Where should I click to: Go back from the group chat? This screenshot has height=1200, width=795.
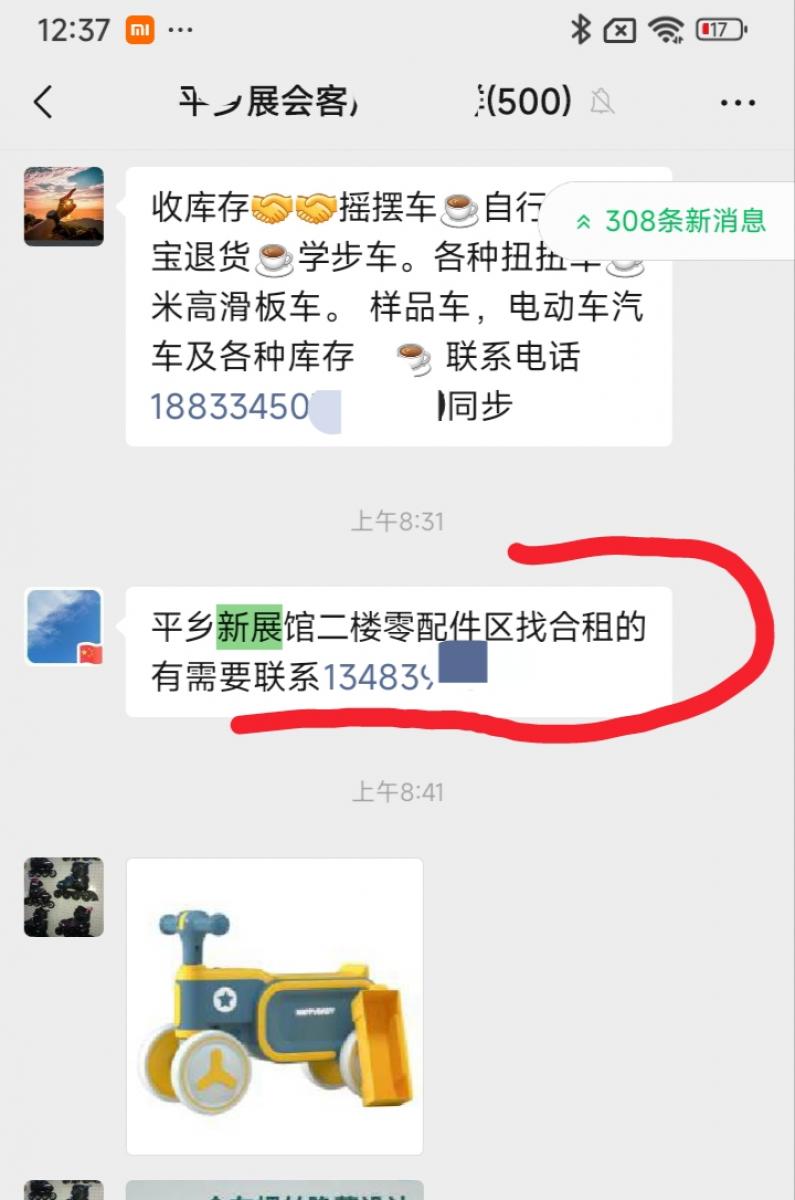coord(43,102)
